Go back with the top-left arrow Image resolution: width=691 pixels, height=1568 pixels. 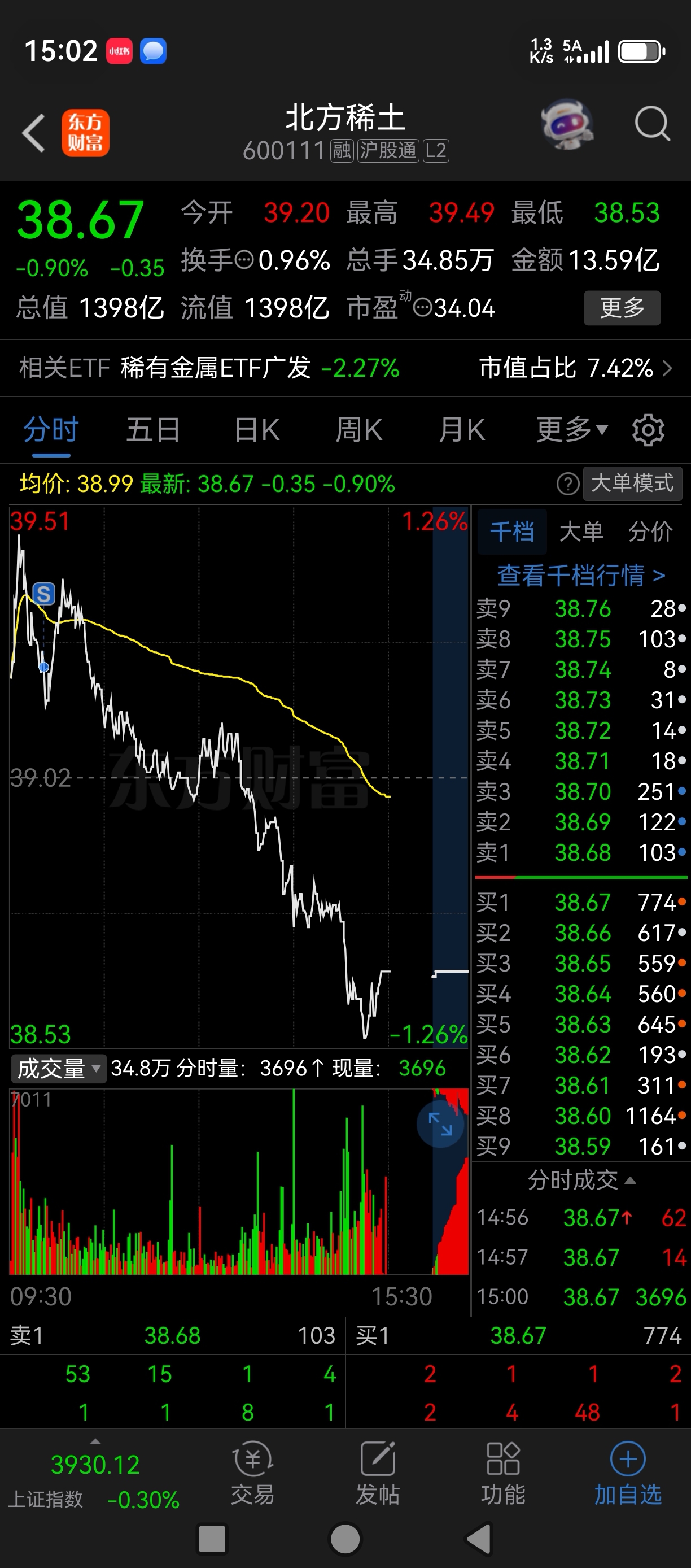[x=33, y=132]
